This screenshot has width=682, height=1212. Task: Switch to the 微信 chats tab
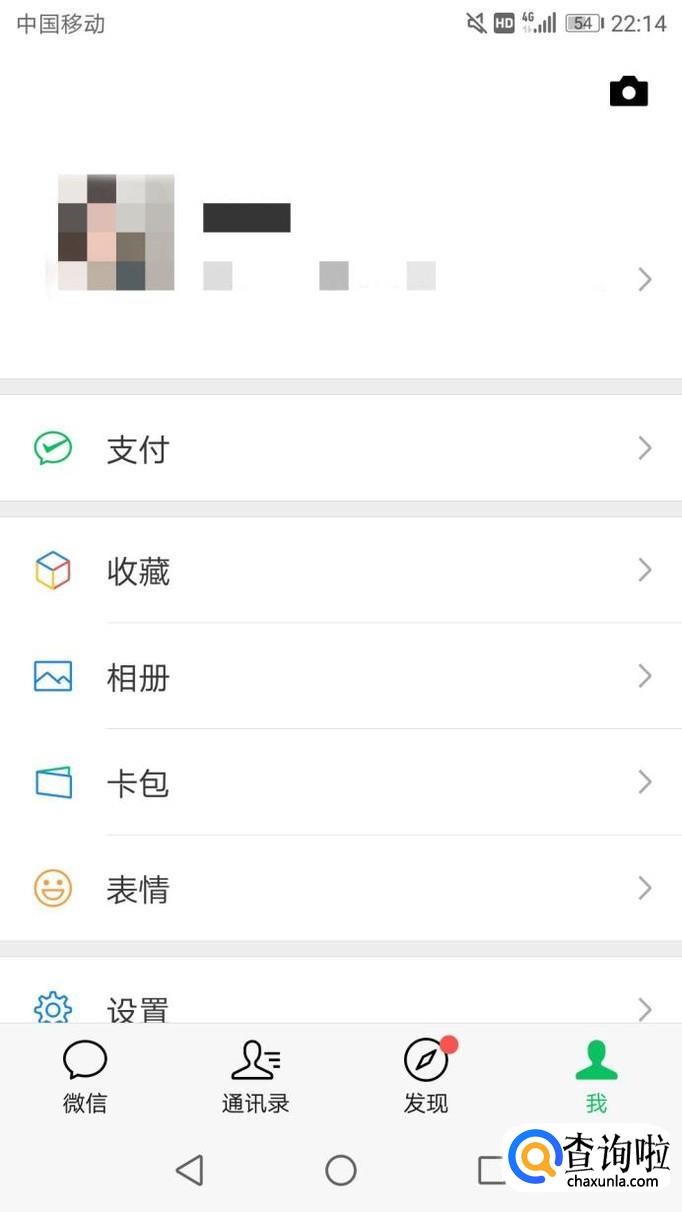[x=85, y=1075]
